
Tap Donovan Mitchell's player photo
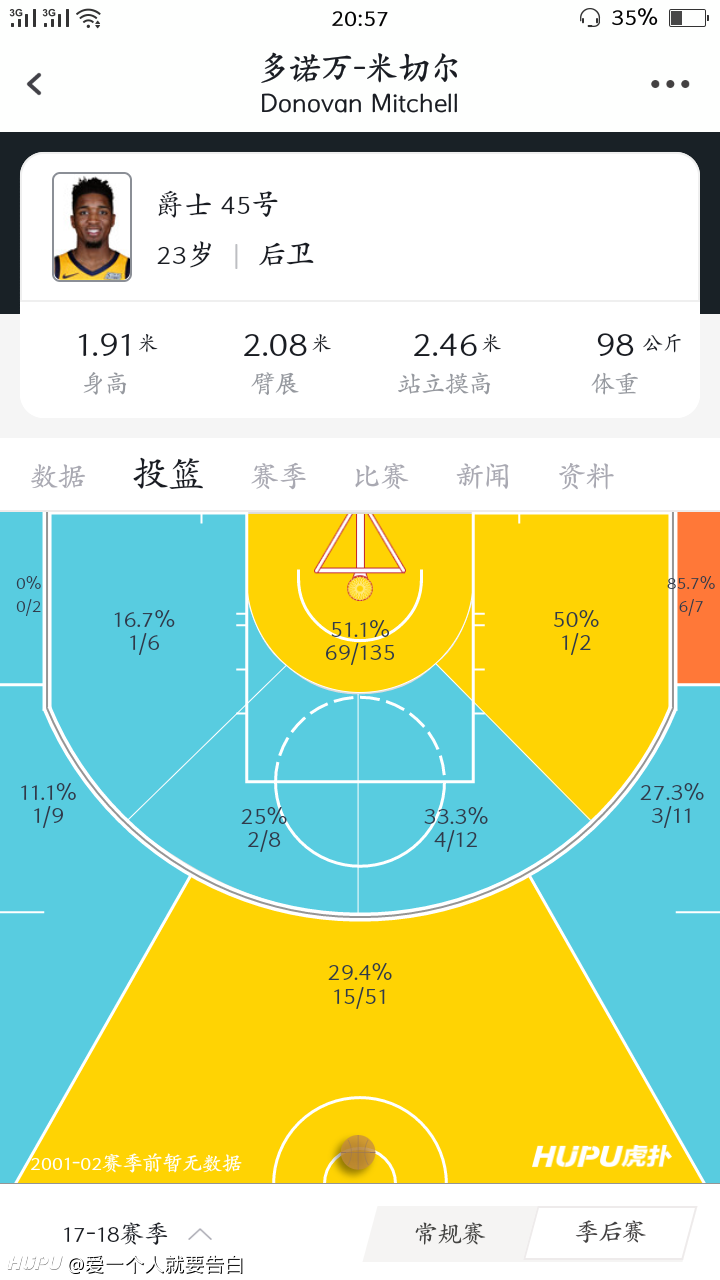(x=92, y=227)
